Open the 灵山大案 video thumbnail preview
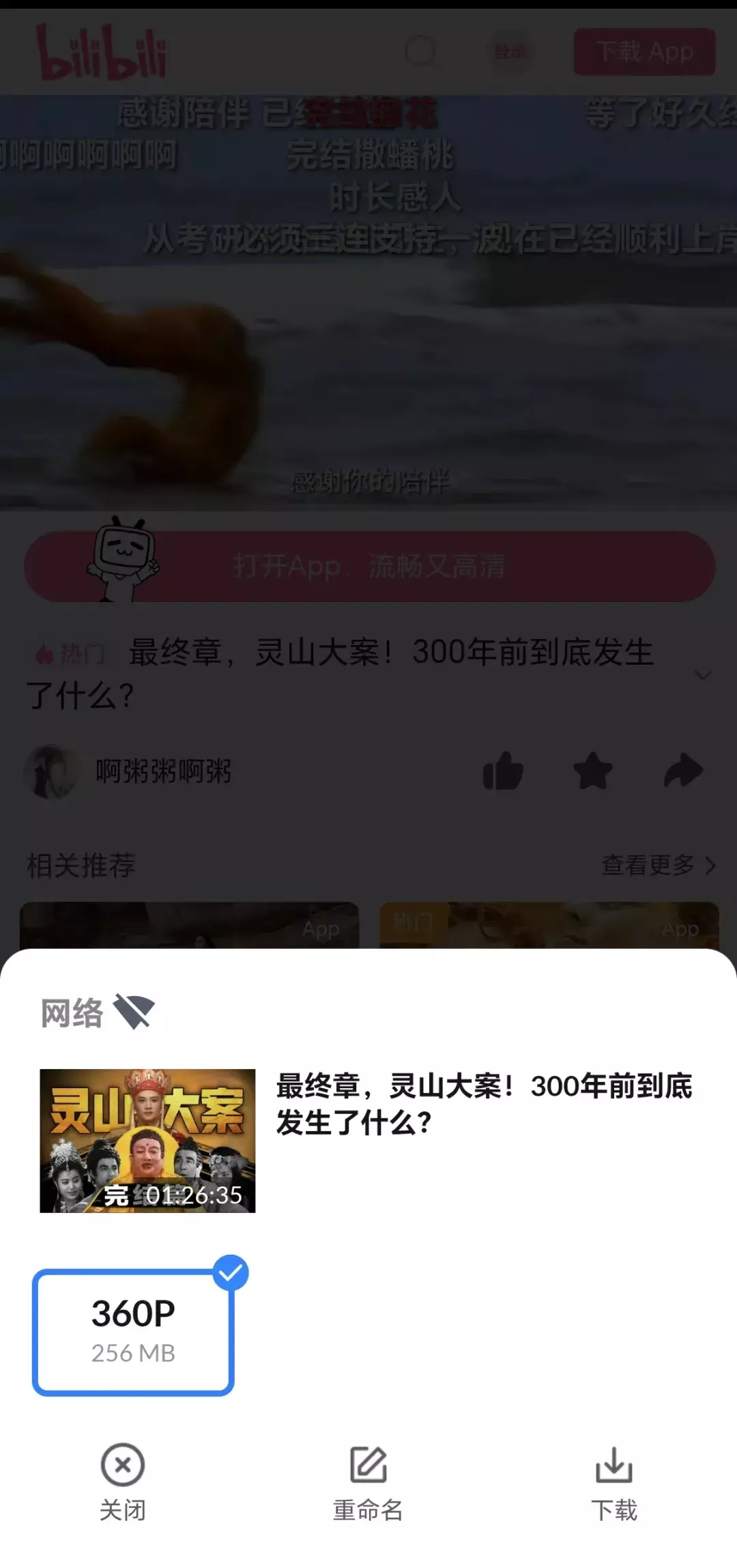 147,1140
